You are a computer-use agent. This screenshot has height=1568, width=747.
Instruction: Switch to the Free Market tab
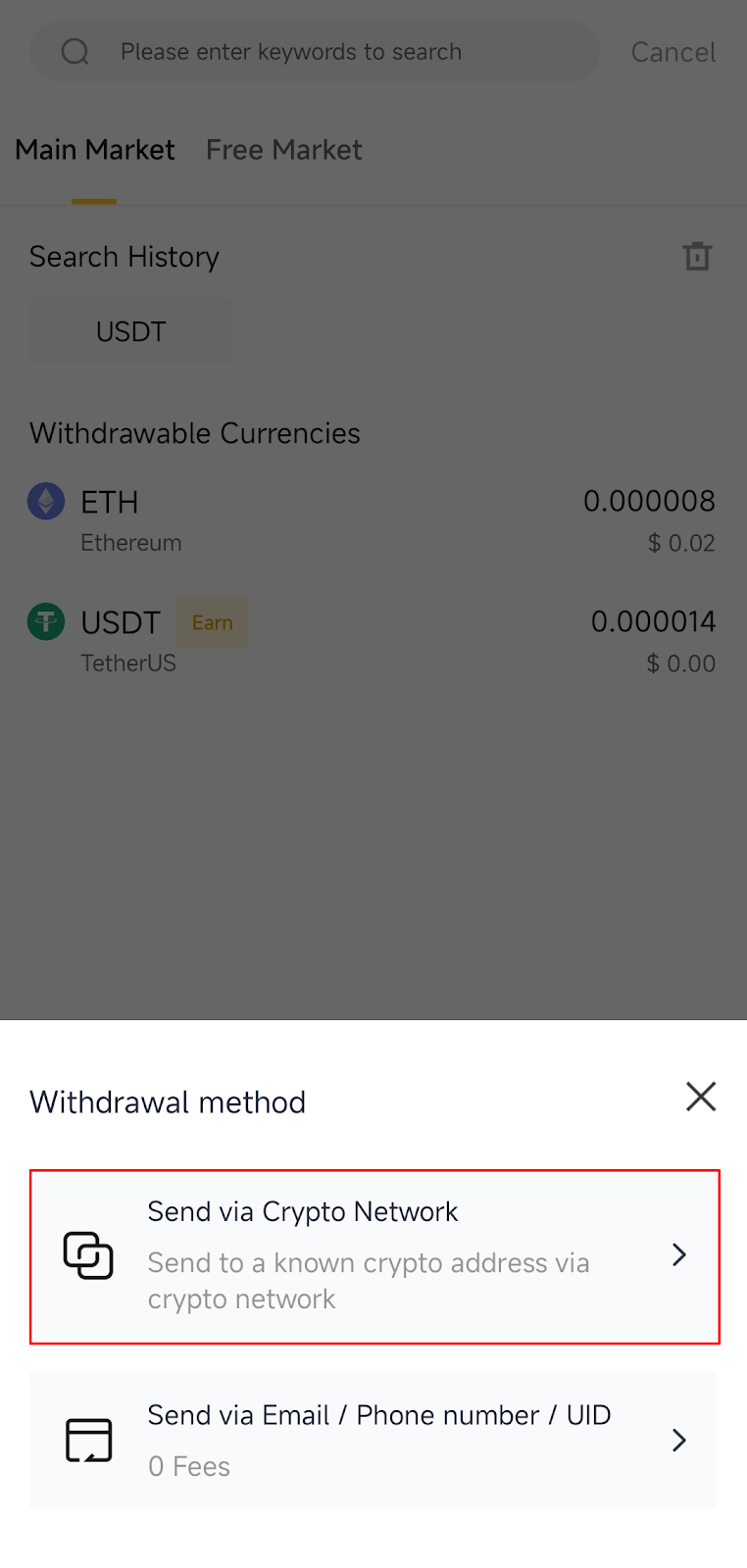coord(283,150)
